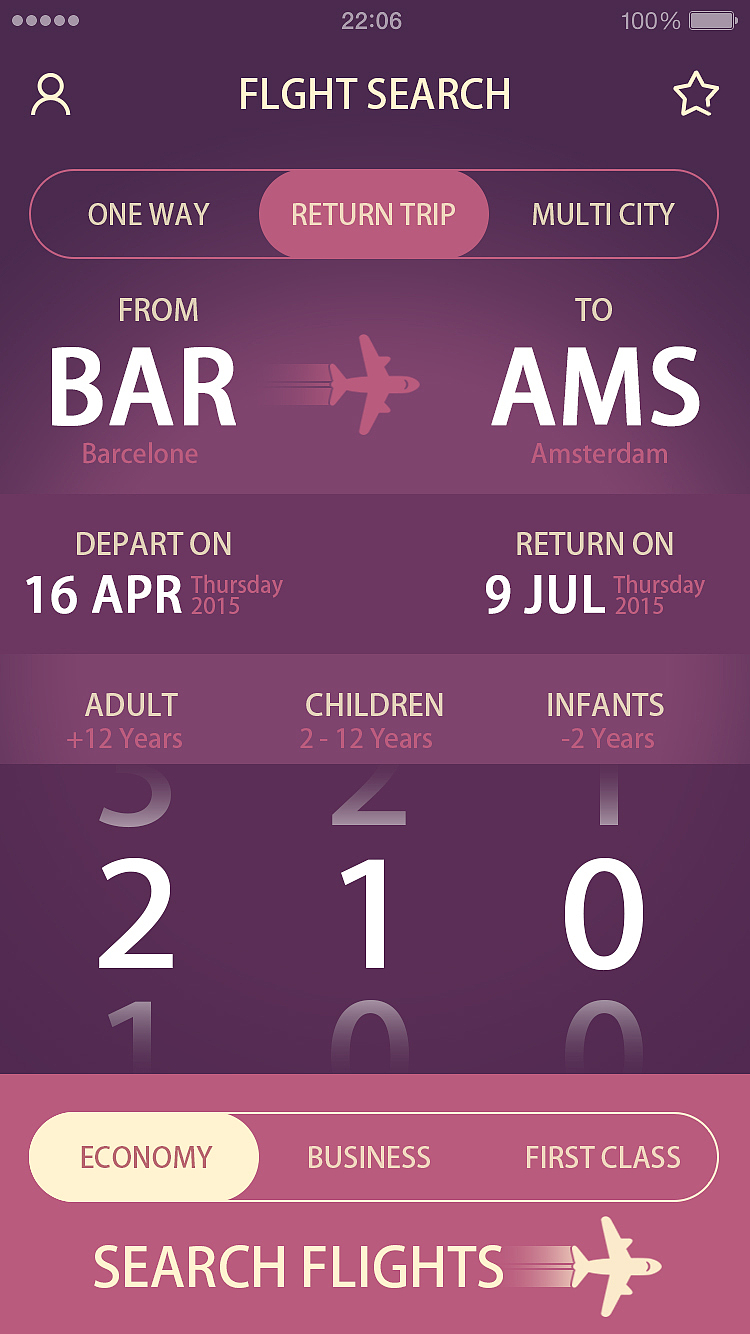
Task: Switch to One Way trip
Action: pos(148,214)
